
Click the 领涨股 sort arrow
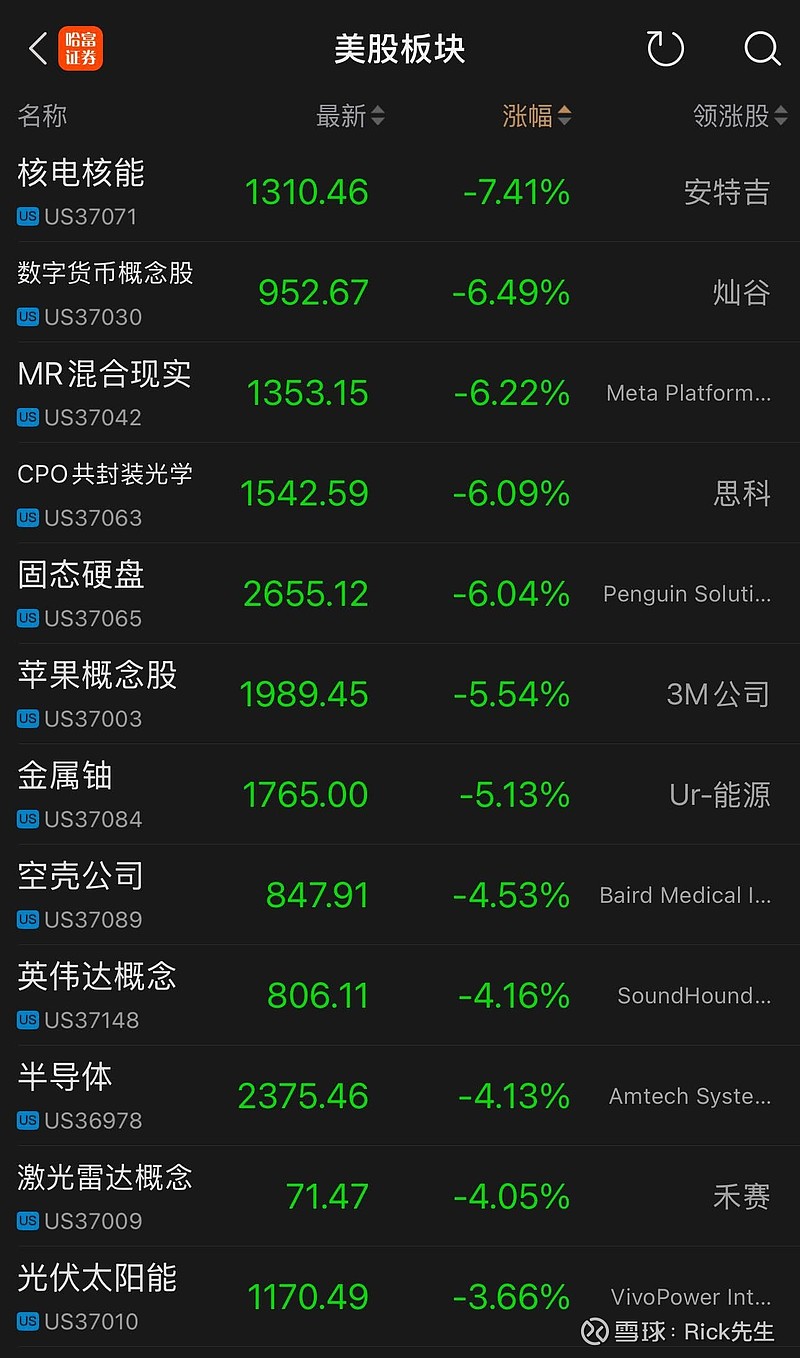(778, 116)
